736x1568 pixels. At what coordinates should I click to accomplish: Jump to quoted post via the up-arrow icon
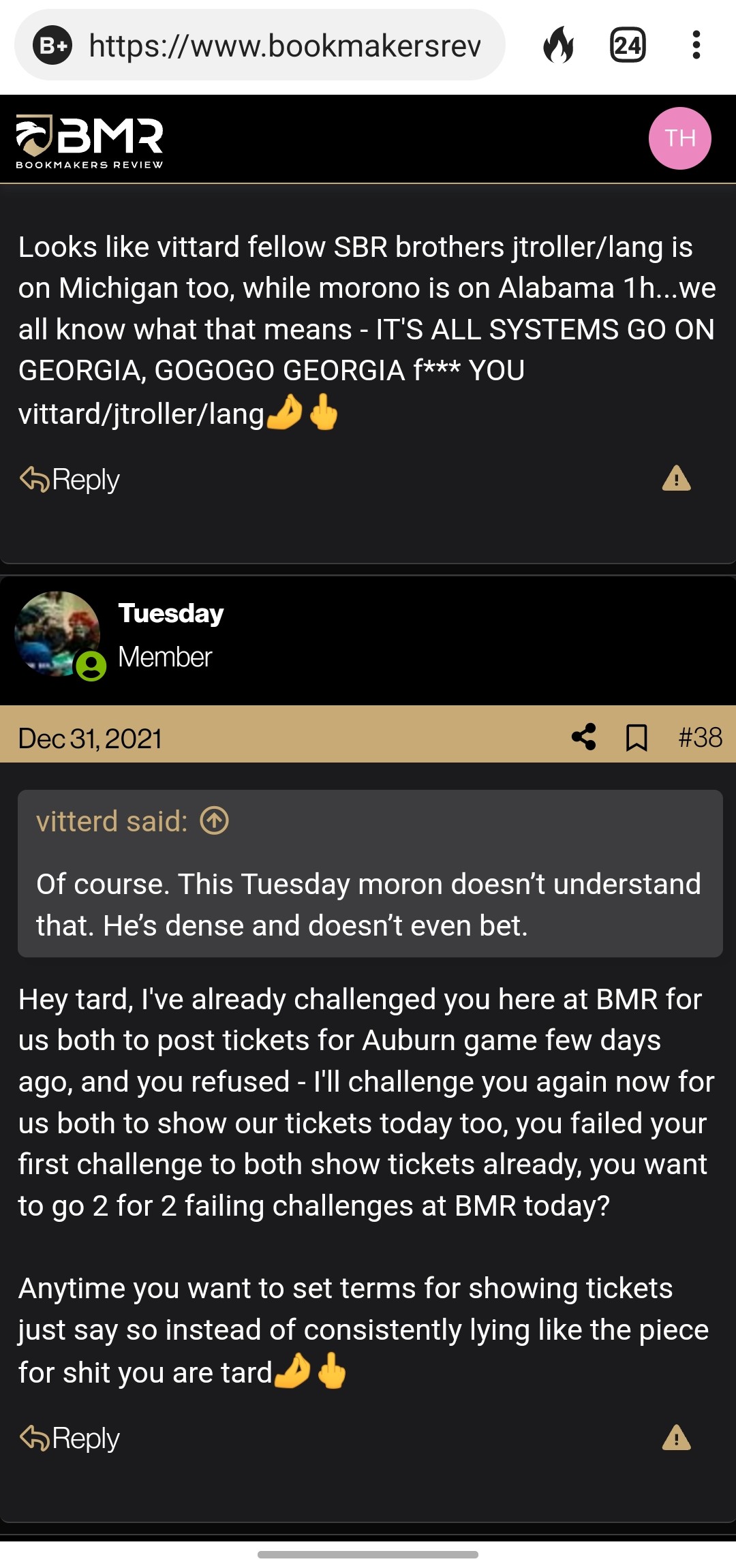(215, 821)
